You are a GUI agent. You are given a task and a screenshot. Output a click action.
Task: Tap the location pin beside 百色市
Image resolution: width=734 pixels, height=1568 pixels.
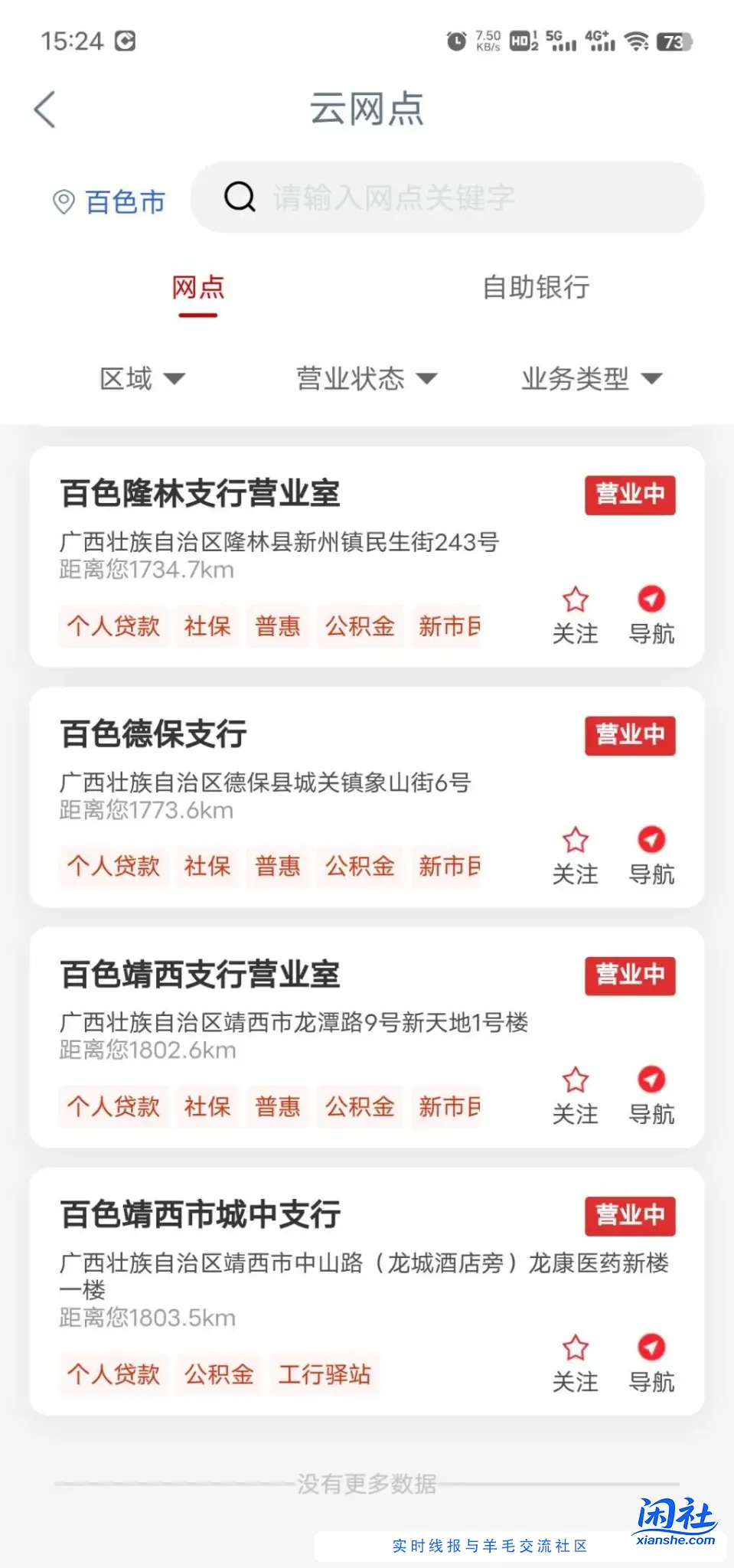pos(63,199)
